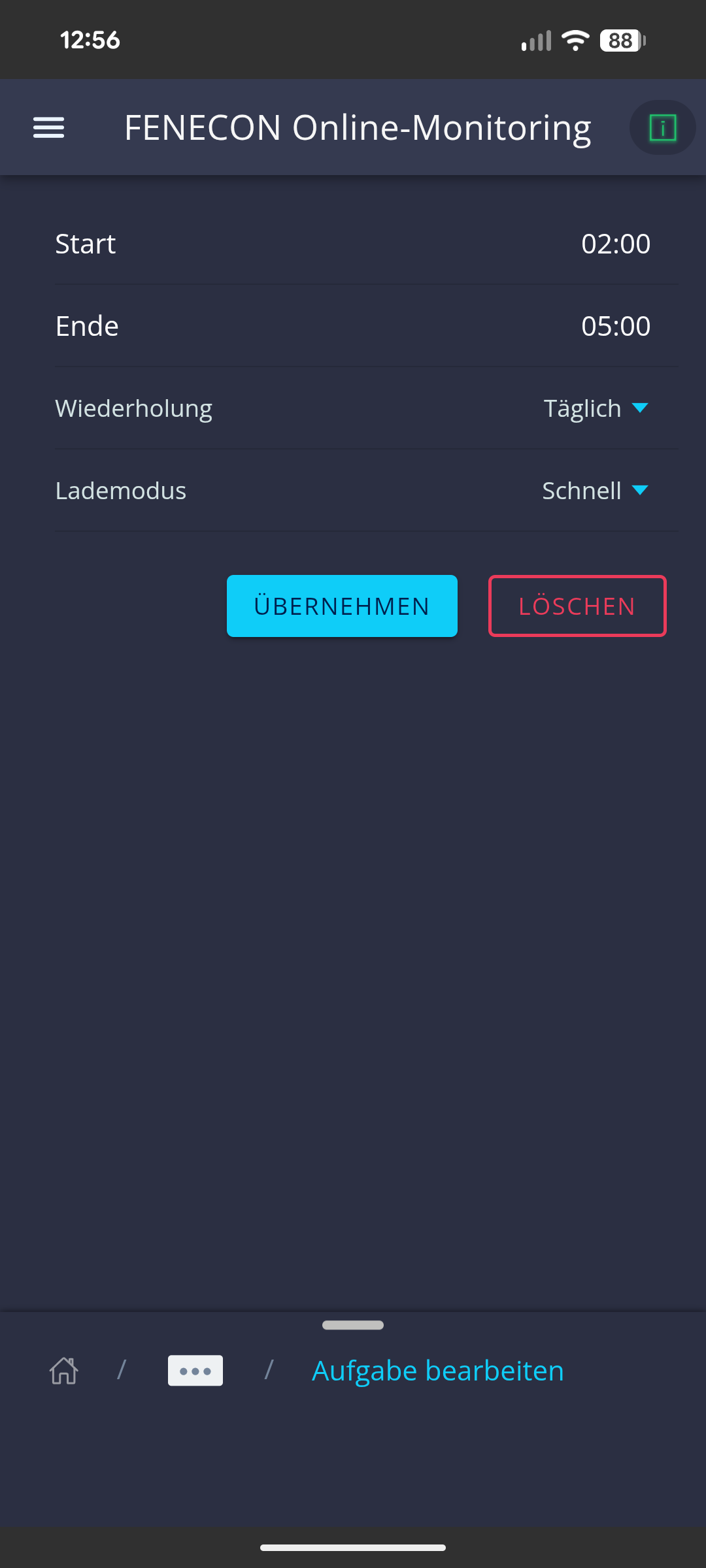Go to home via breadcrumb house icon

(64, 1371)
